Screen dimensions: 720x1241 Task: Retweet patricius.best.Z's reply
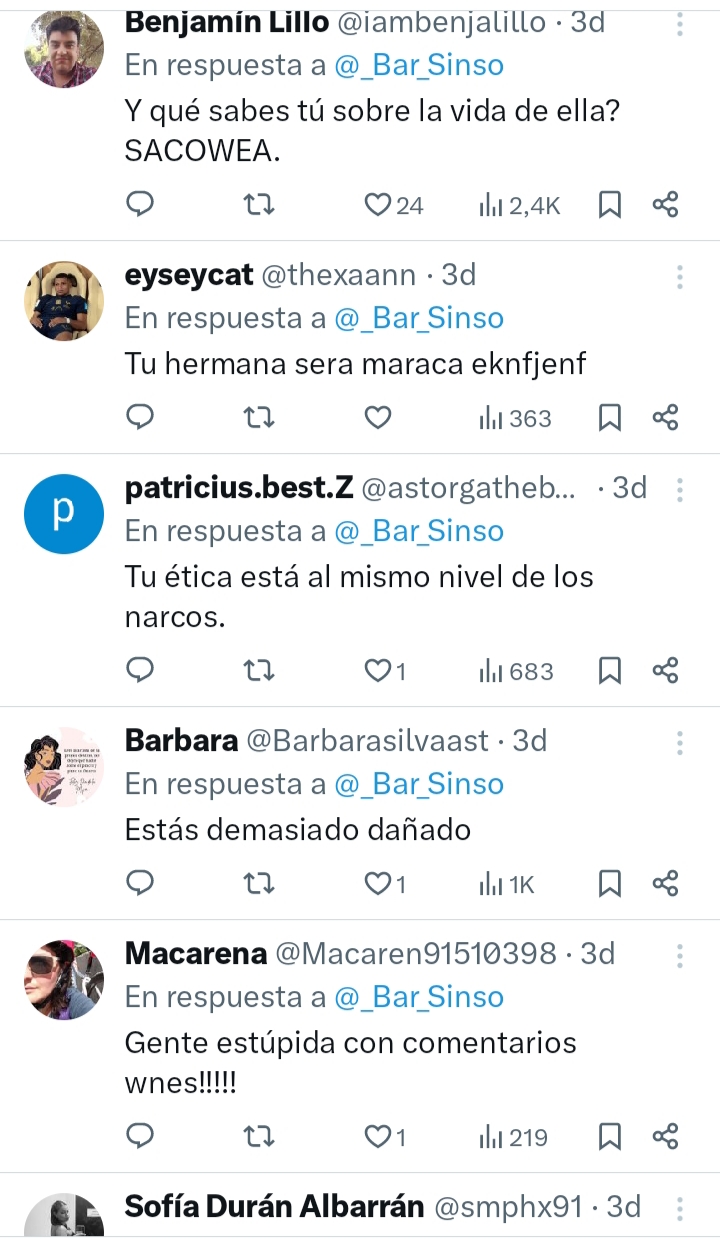pos(260,670)
